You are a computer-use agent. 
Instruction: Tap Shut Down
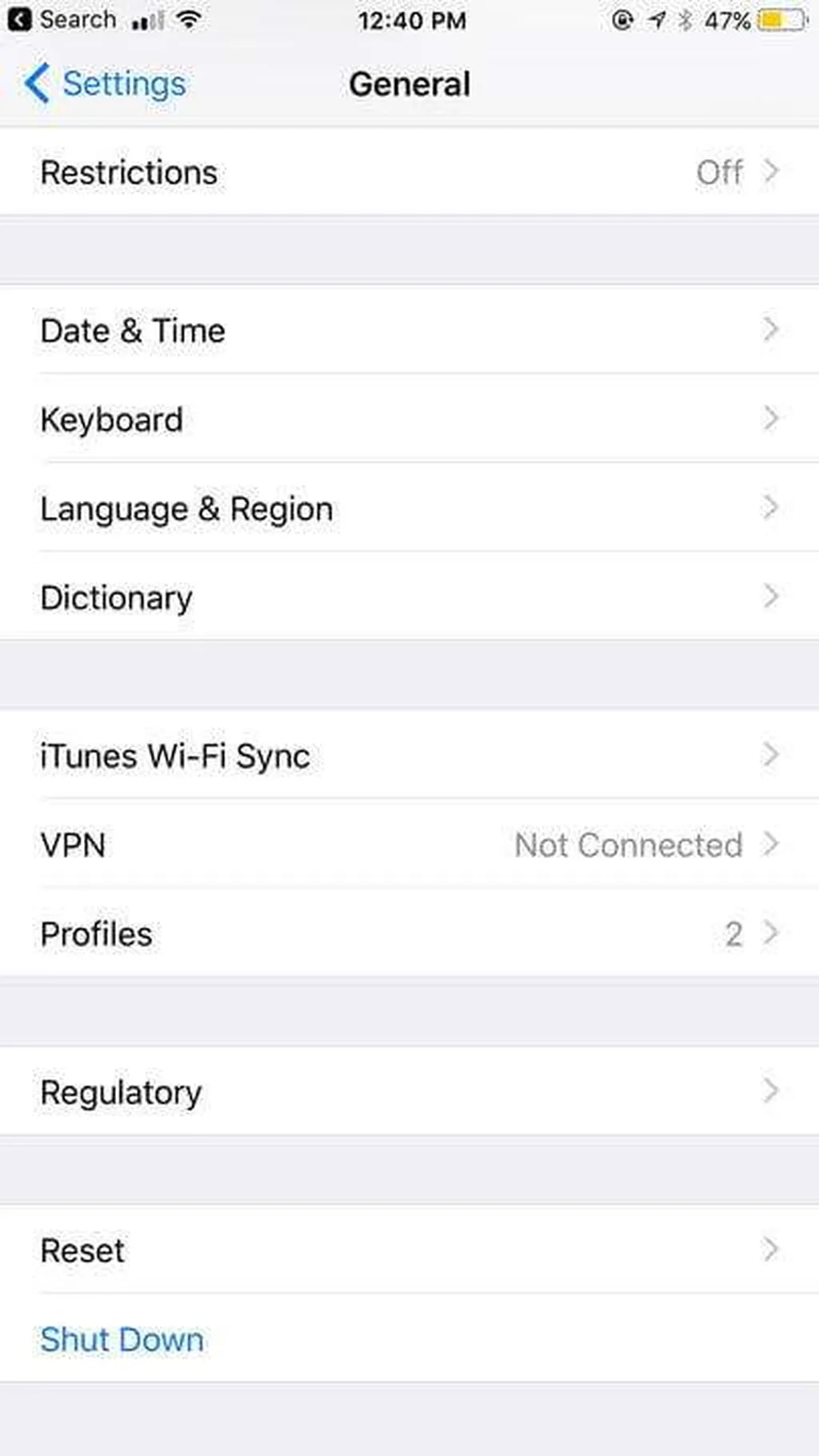click(x=122, y=1339)
